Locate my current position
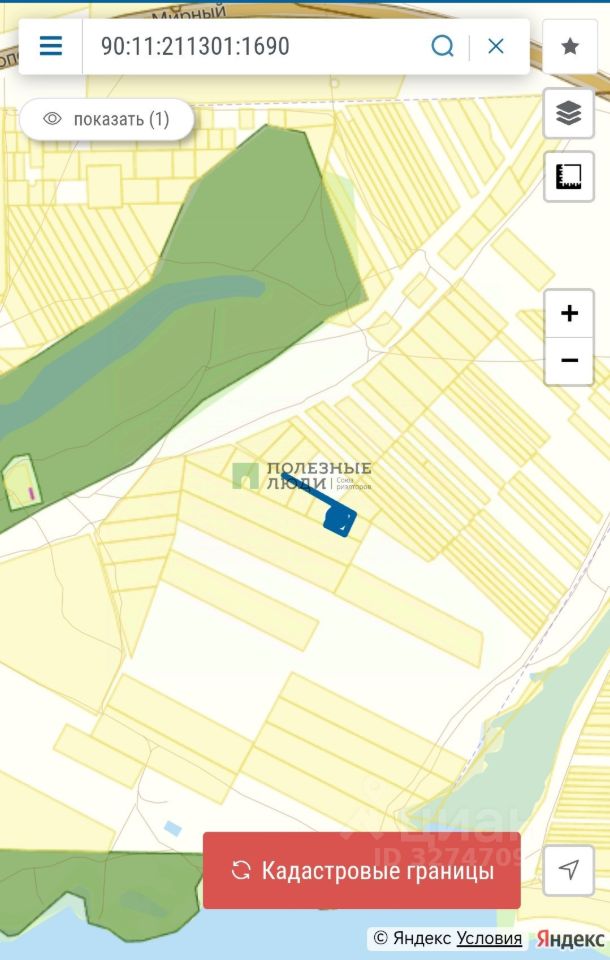The image size is (610, 960). point(569,870)
